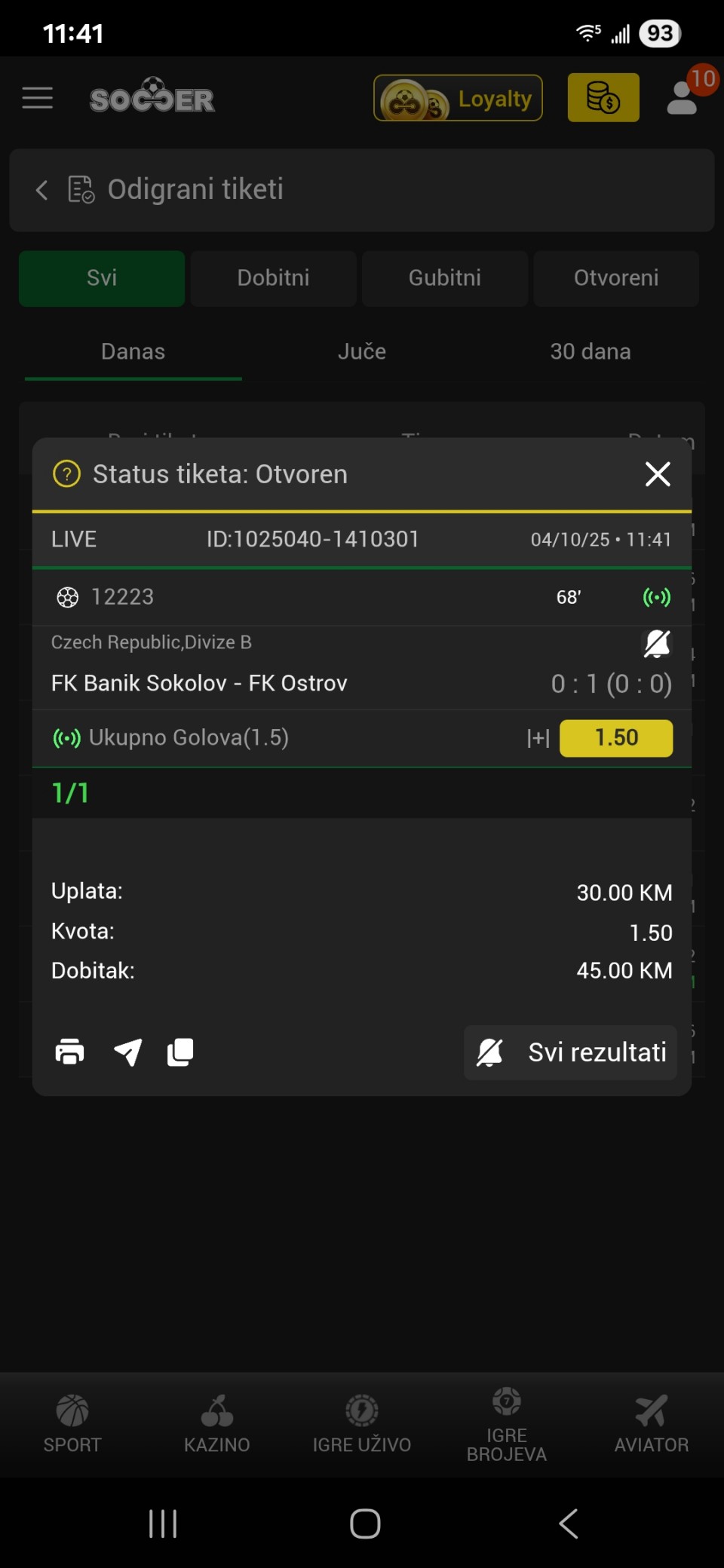Select the Dobitni filter
Viewport: 724px width, 1568px height.
click(273, 278)
